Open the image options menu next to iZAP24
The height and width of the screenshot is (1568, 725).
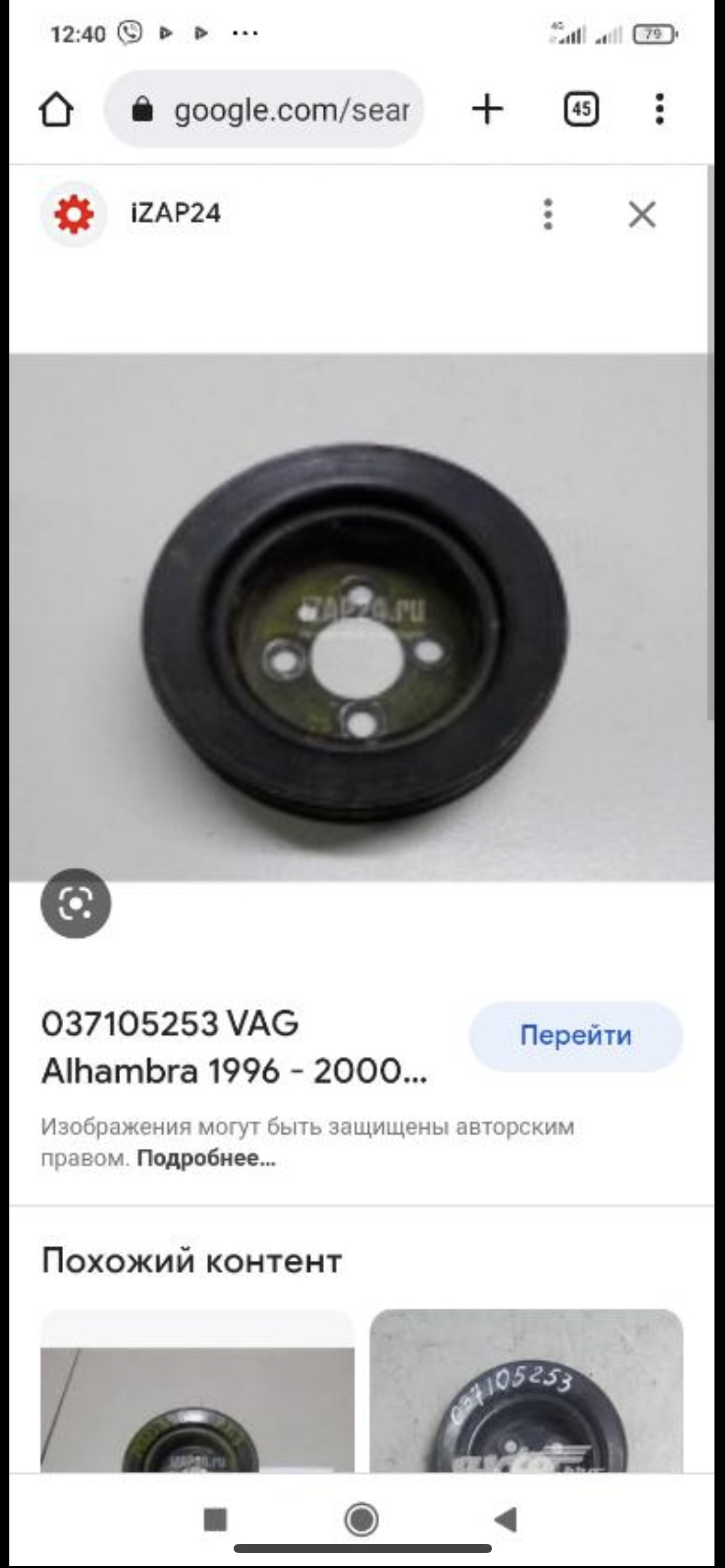547,214
